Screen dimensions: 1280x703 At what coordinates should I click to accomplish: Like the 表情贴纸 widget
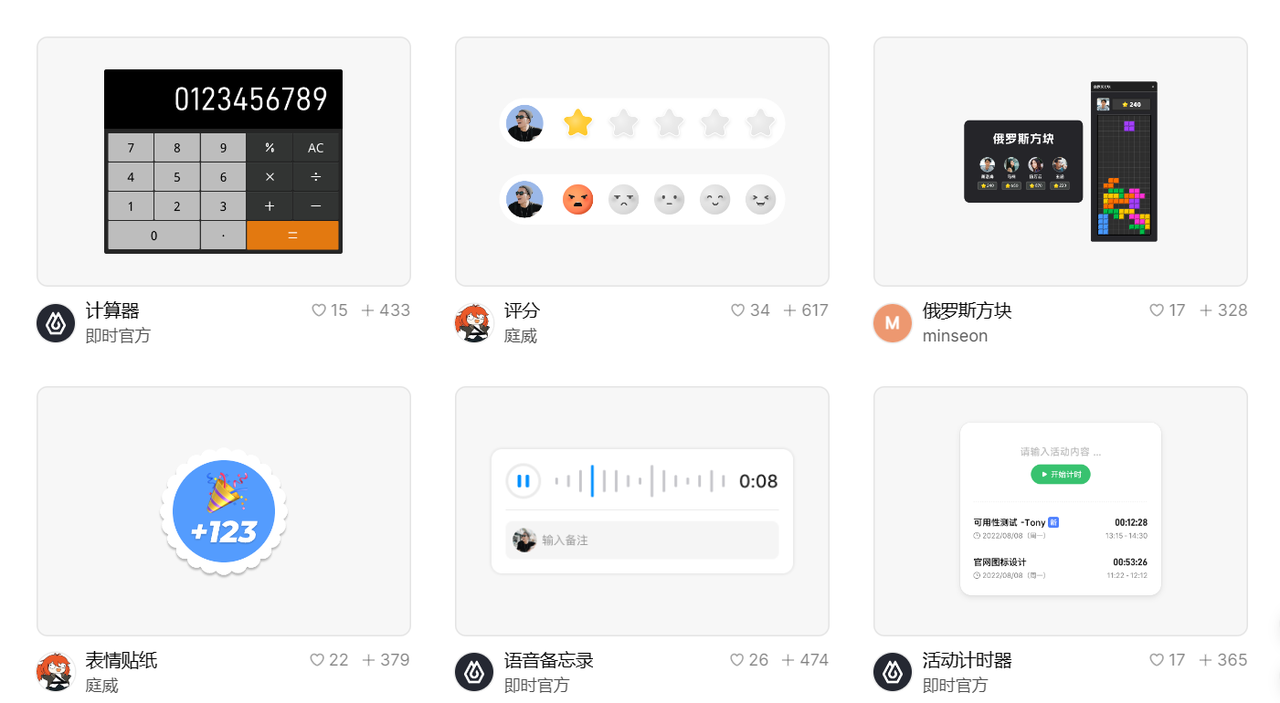point(317,660)
